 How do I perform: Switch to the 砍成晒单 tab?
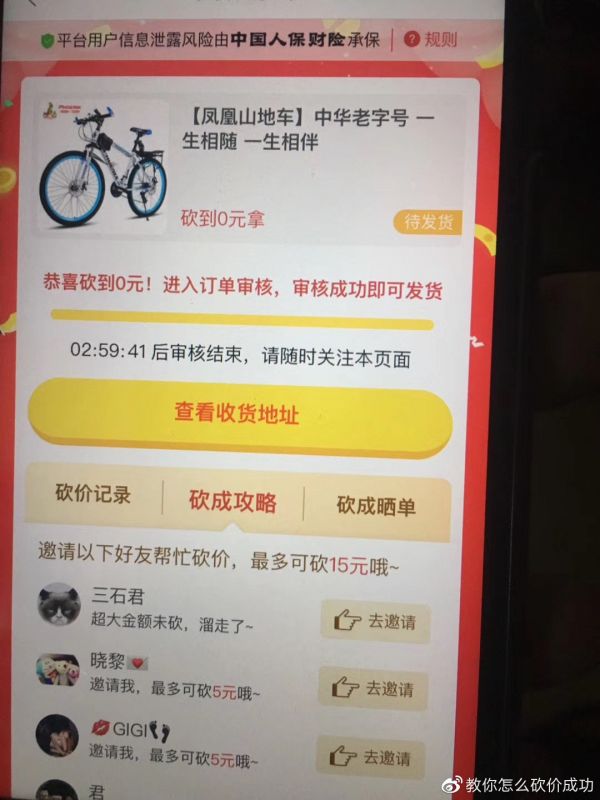tap(376, 506)
